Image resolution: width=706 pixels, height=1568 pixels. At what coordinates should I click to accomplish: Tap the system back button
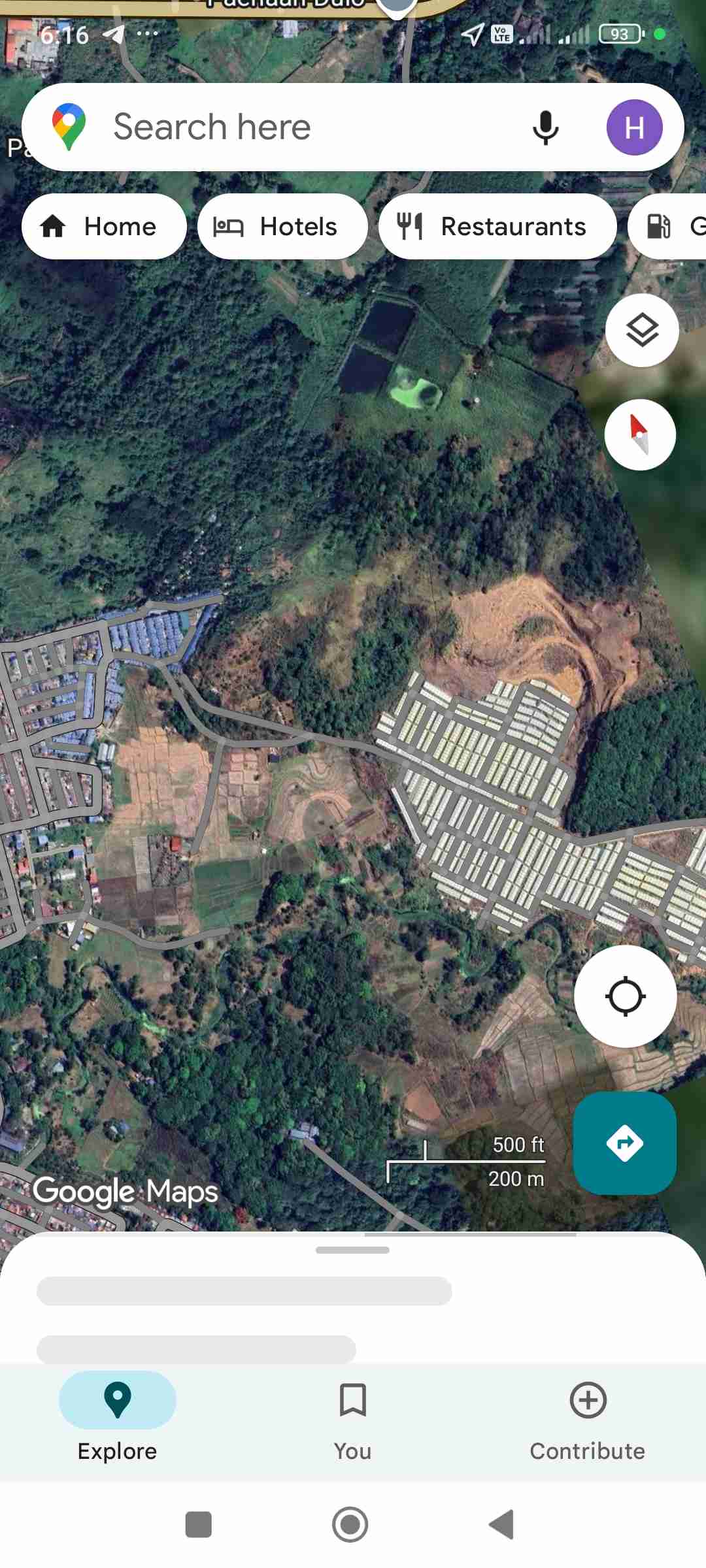[502, 1524]
